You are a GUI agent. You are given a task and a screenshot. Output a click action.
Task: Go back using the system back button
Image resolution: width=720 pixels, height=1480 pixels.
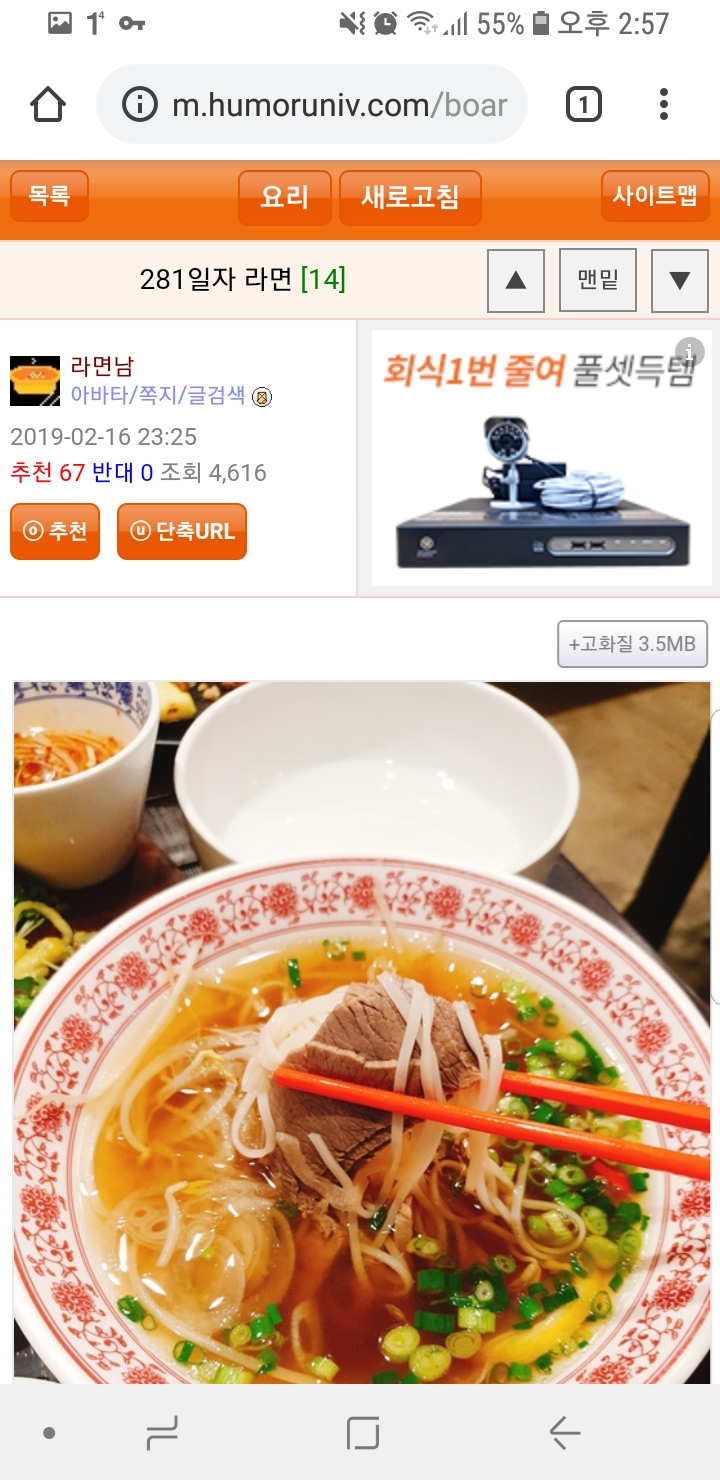tap(565, 1434)
